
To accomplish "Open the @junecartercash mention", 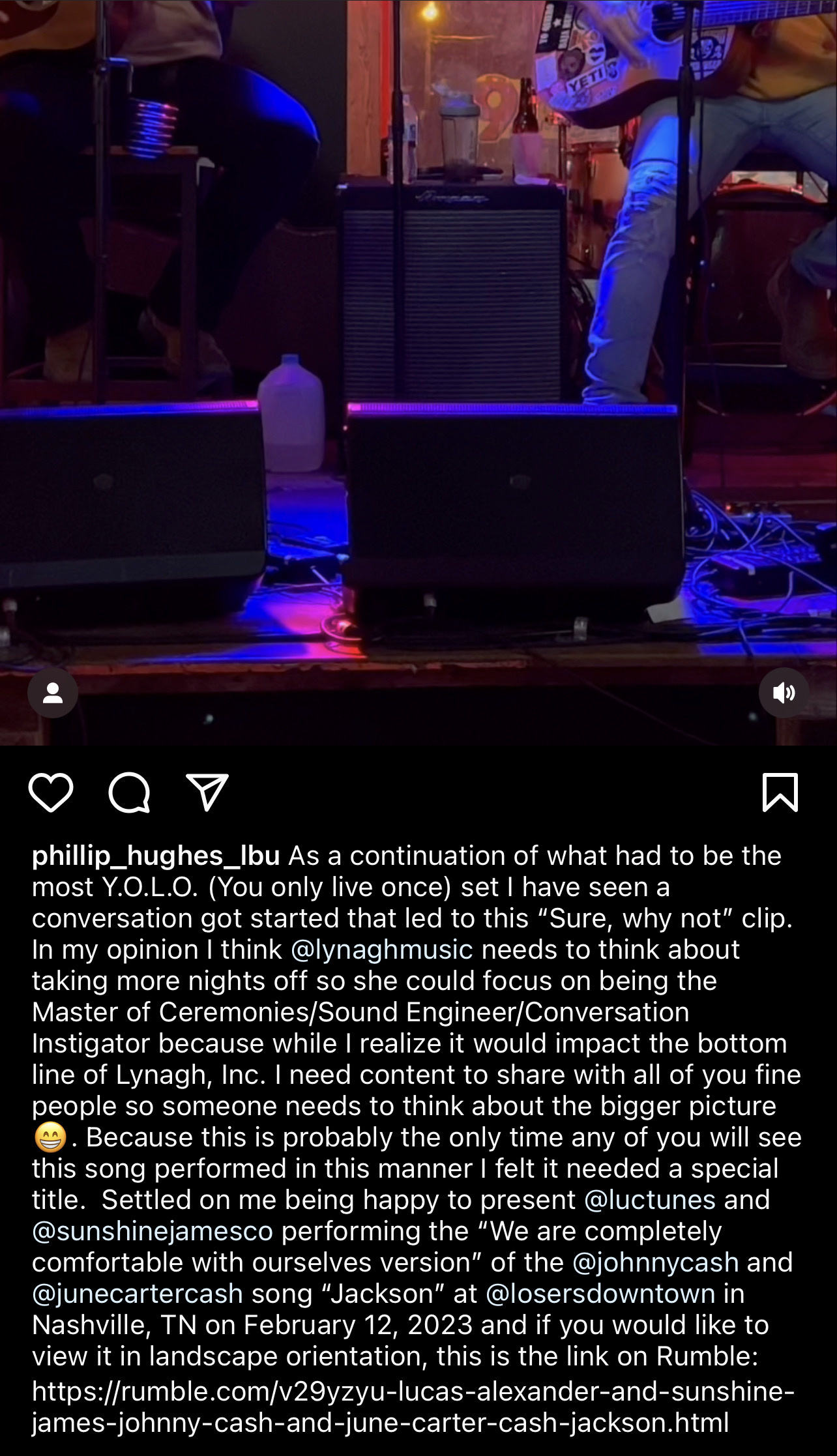I will [138, 1294].
